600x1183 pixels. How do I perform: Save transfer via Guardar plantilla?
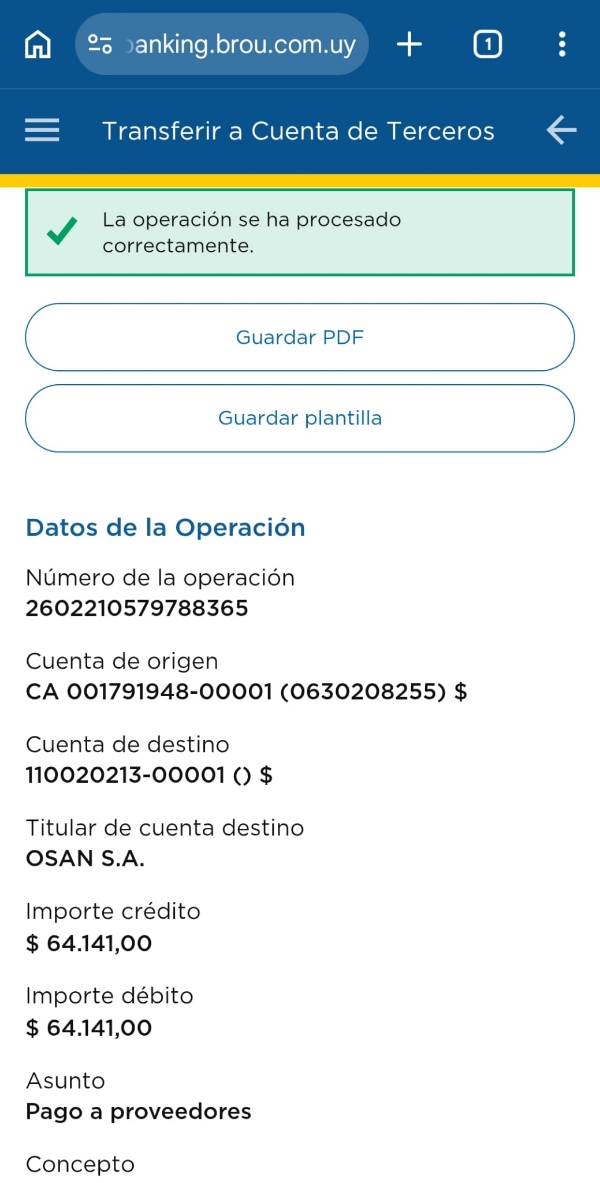coord(300,418)
